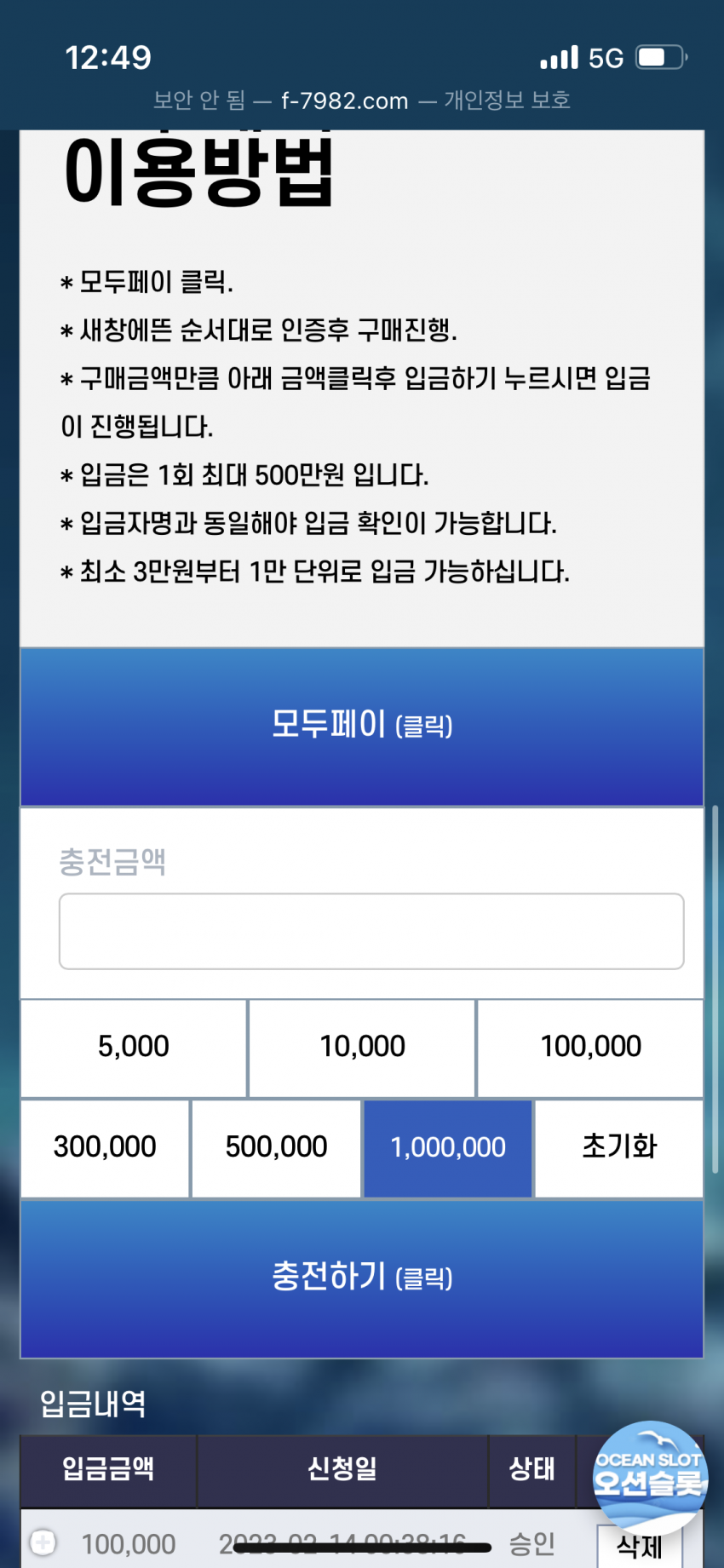Image resolution: width=724 pixels, height=1568 pixels.
Task: Open the floating Ocean Slot 오션슬롯 button
Action: [649, 1476]
